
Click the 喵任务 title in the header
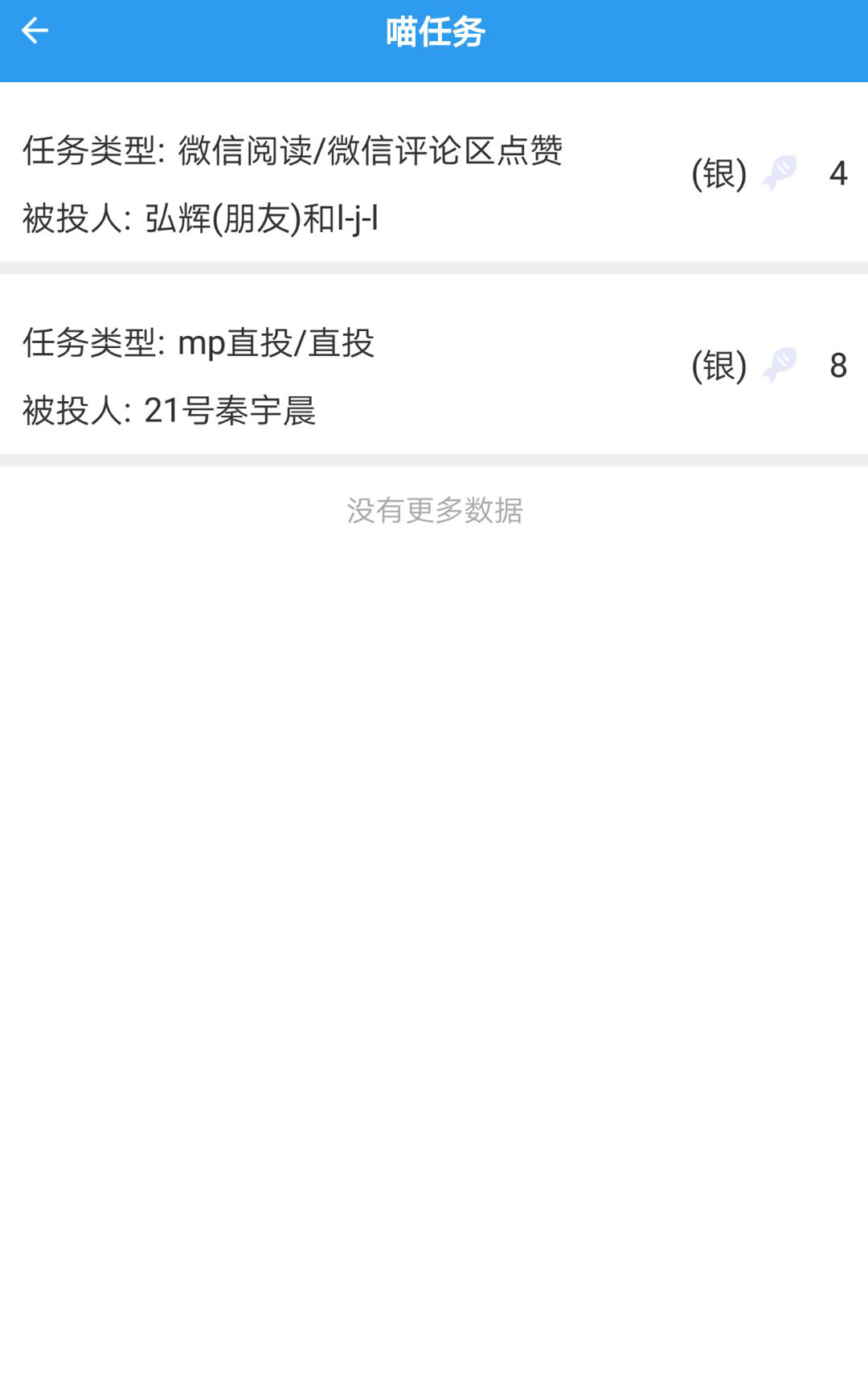tap(432, 31)
